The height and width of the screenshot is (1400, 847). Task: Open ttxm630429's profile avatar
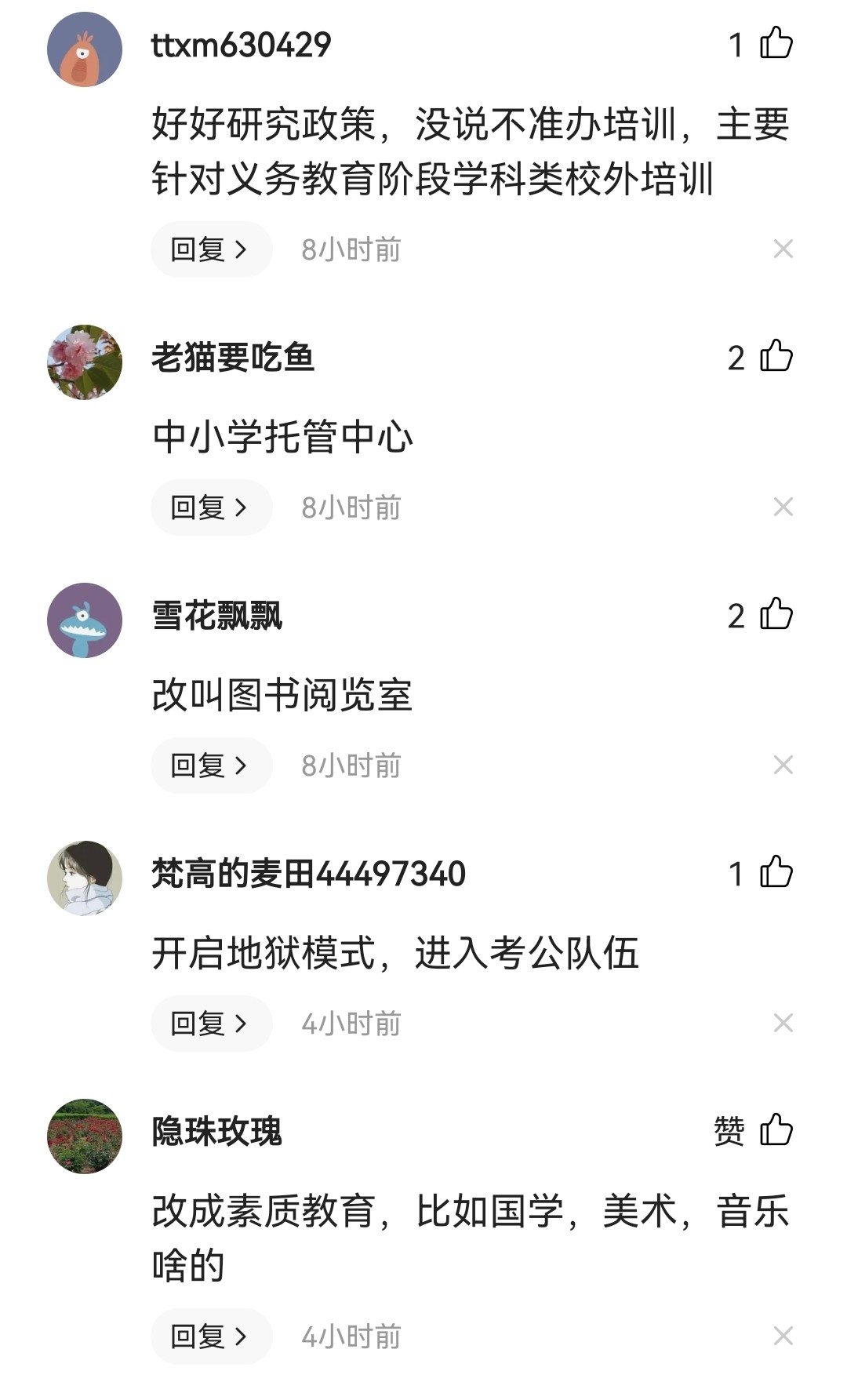85,49
